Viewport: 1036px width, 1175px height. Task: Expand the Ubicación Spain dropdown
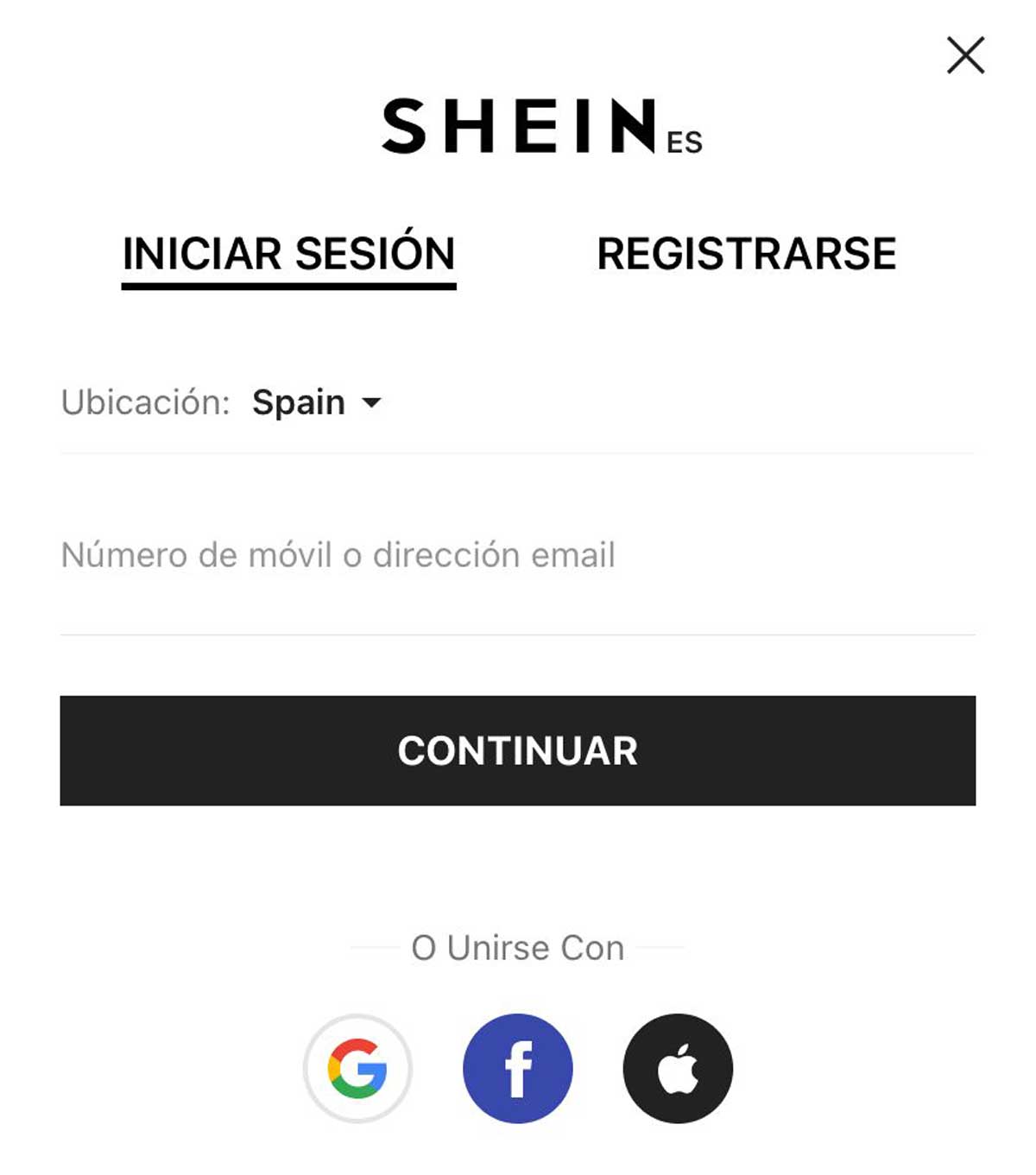(x=317, y=402)
